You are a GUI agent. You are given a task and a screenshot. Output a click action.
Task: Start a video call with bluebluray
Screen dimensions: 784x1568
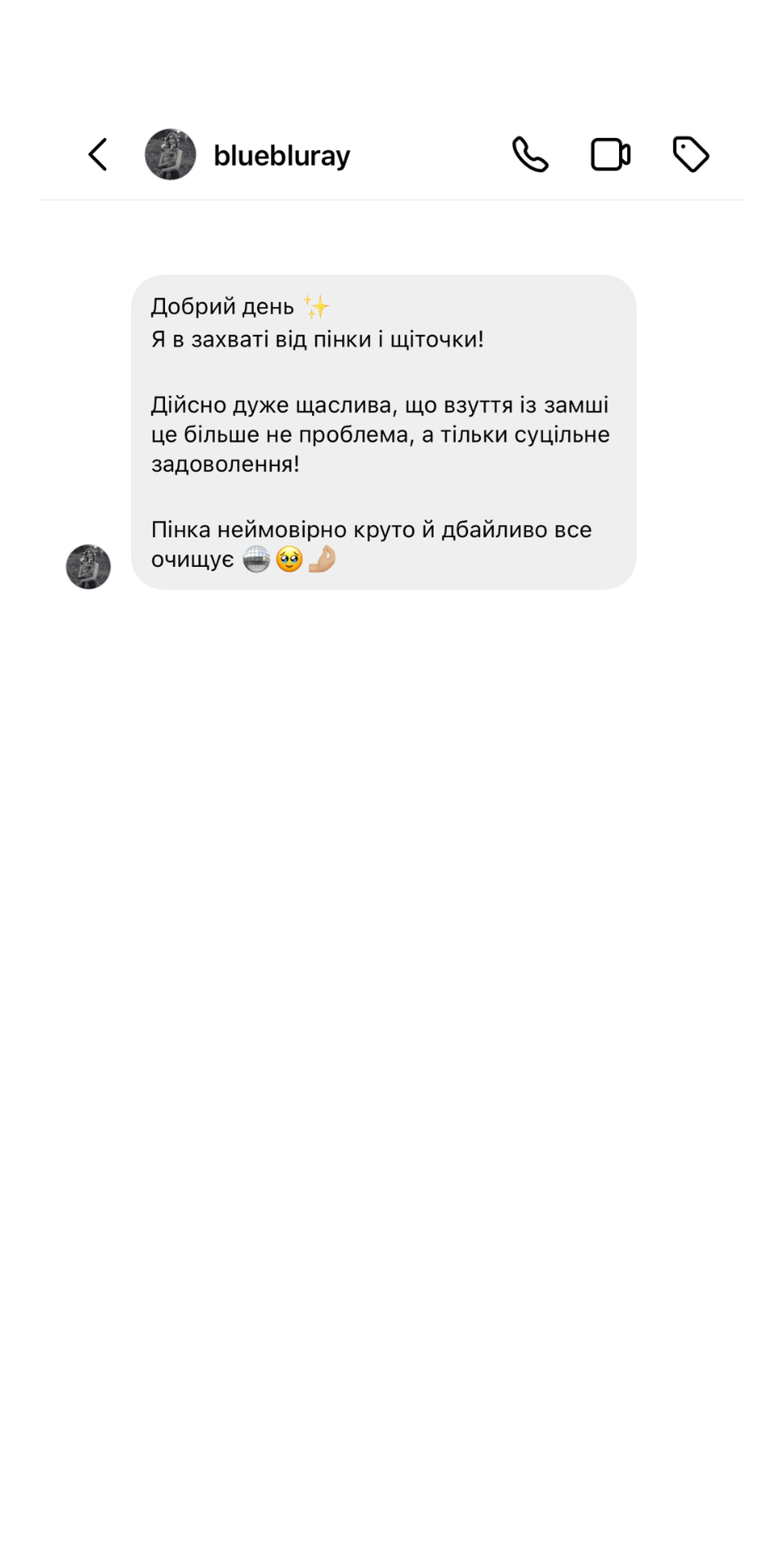(x=610, y=154)
